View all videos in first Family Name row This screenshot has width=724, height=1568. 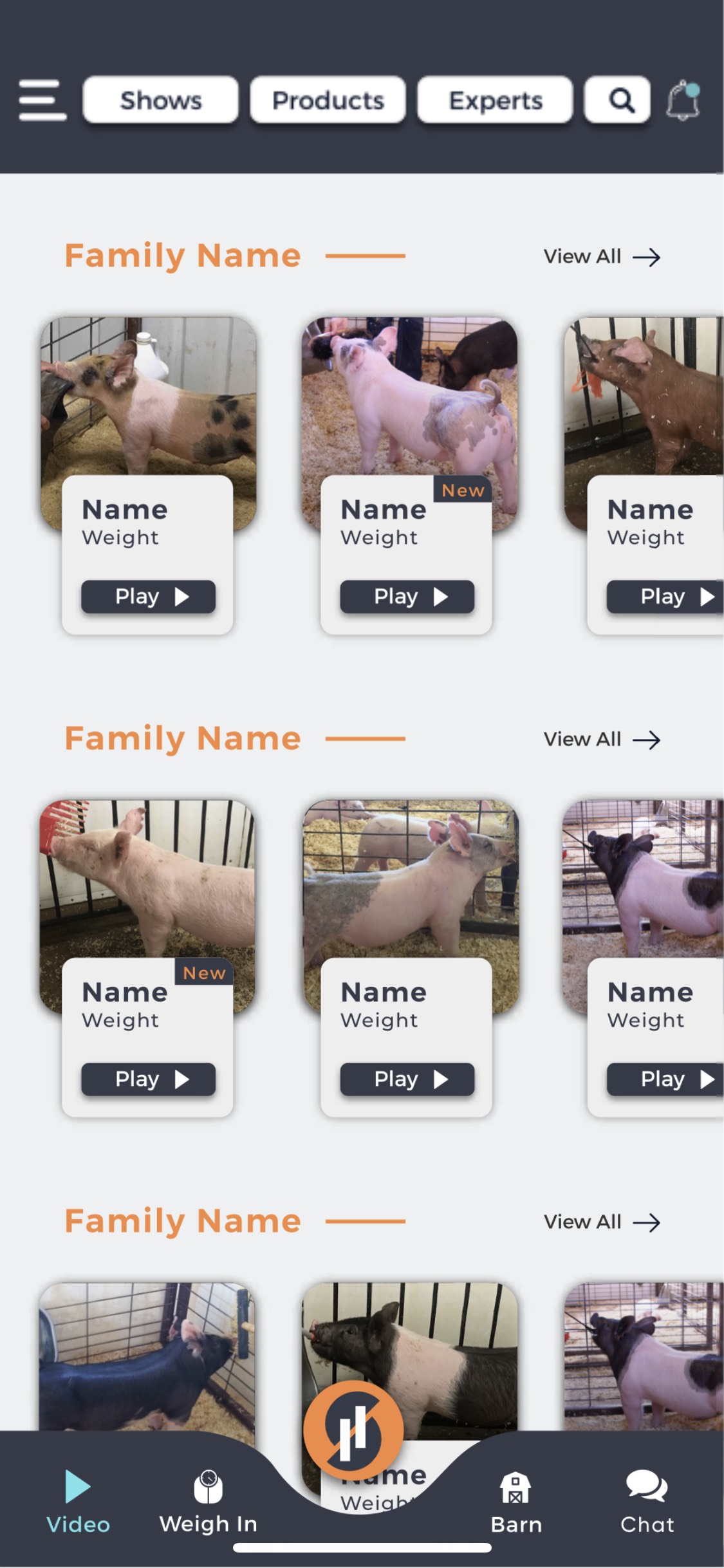(601, 257)
